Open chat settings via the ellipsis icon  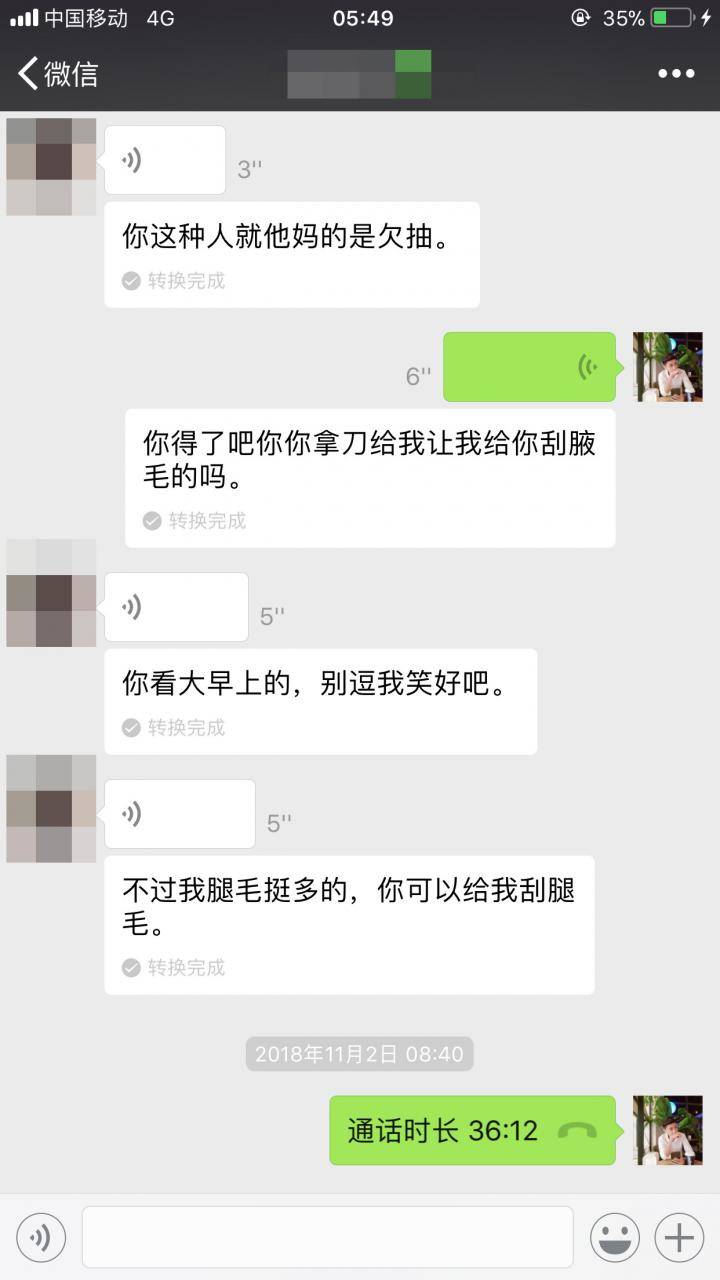pos(676,73)
